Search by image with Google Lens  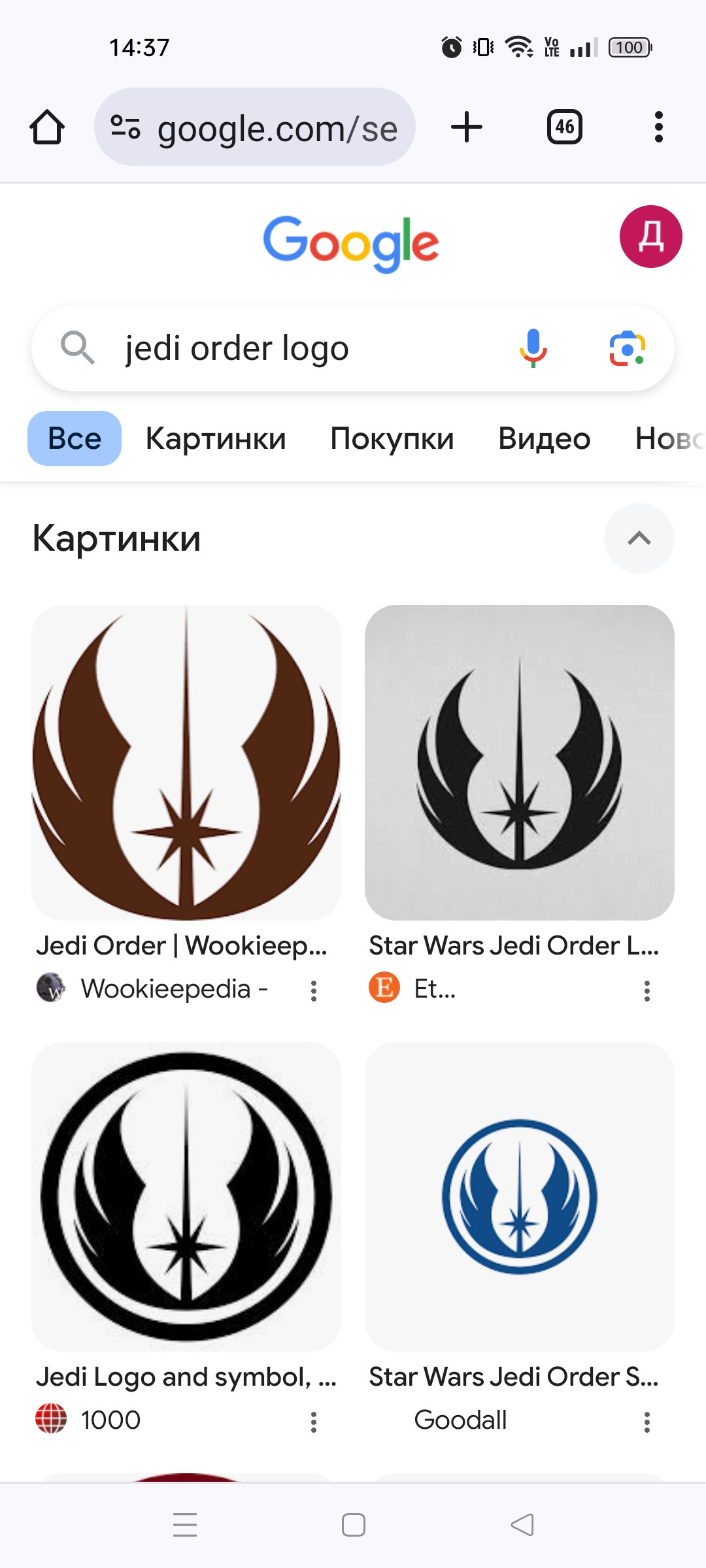pyautogui.click(x=627, y=348)
